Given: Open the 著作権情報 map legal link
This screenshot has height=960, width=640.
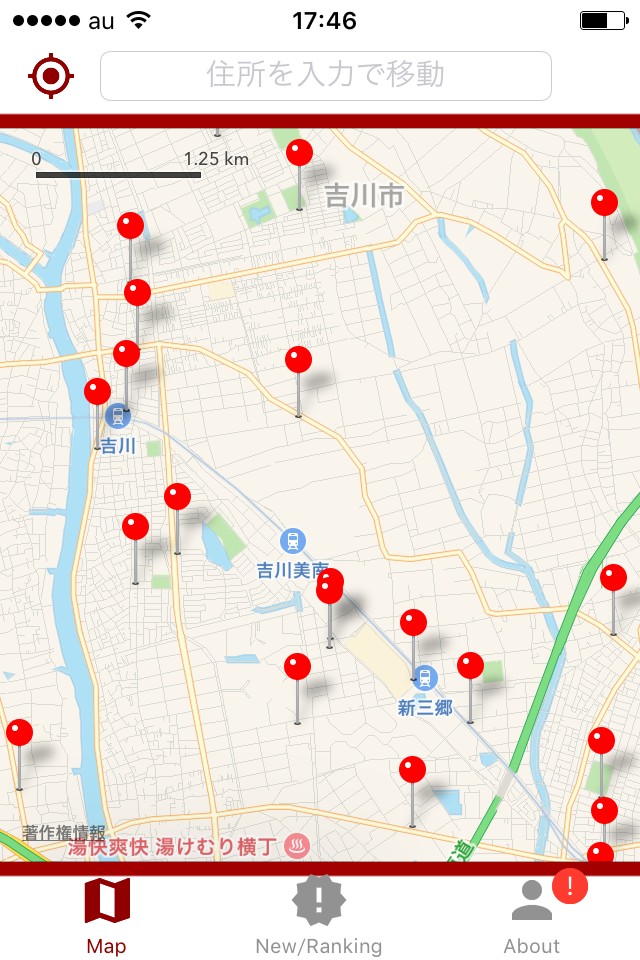Looking at the screenshot, I should pyautogui.click(x=64, y=833).
